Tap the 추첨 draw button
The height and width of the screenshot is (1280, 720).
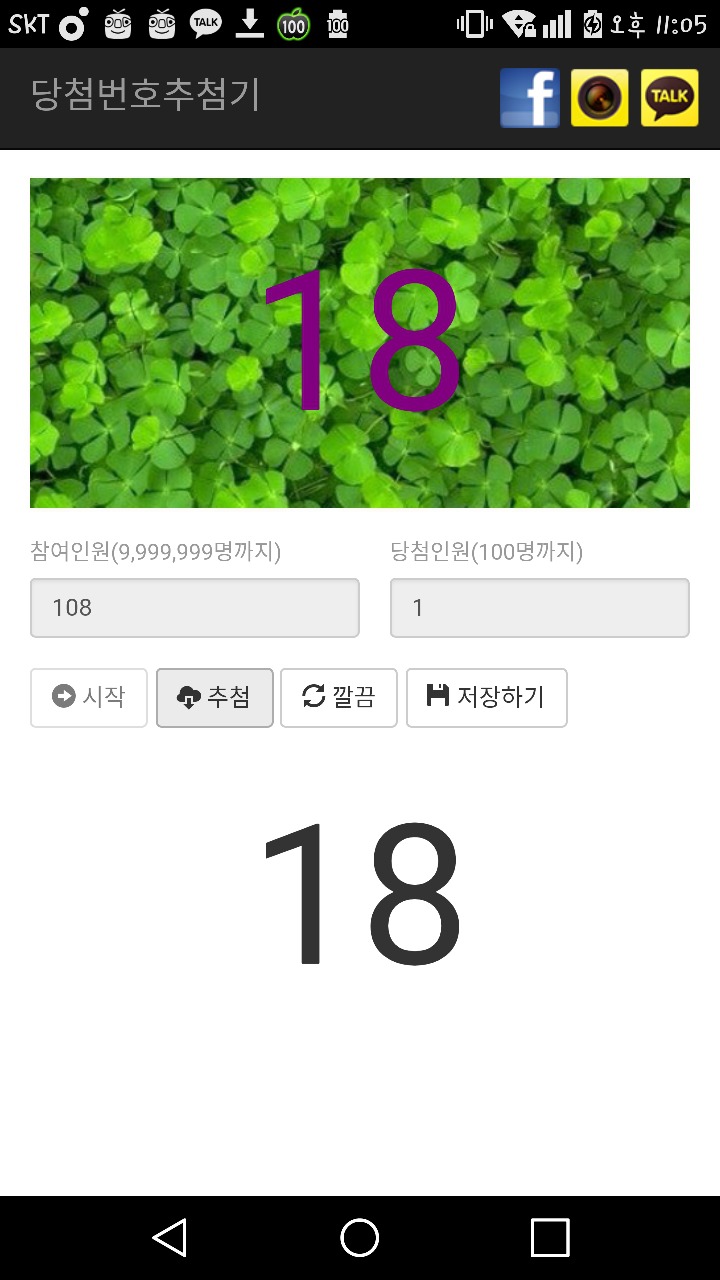pos(215,697)
